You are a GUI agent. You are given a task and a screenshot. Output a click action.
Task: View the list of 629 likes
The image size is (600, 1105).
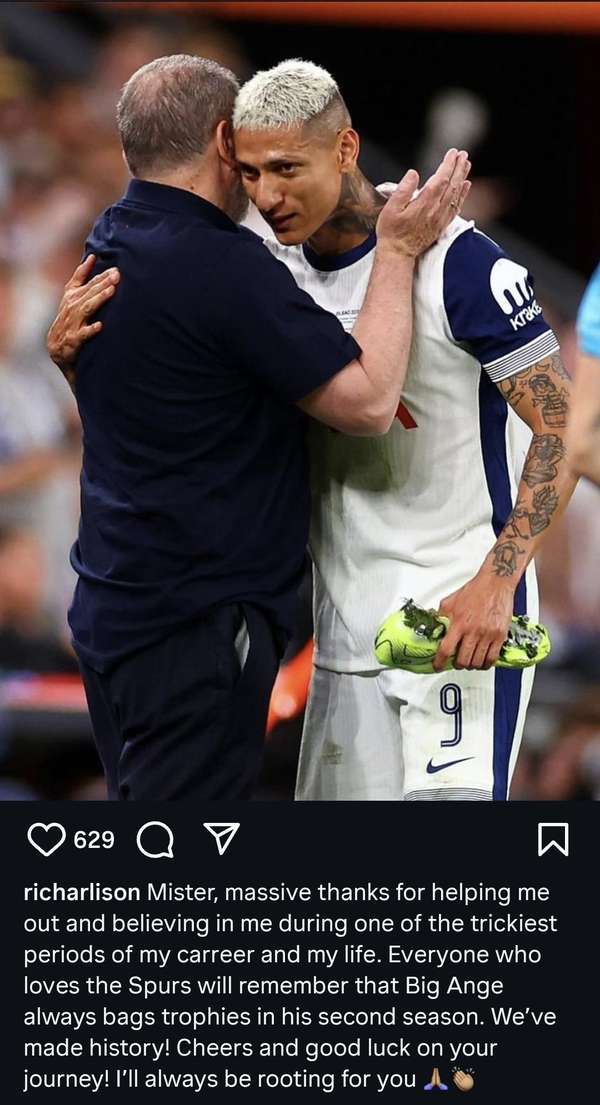click(94, 840)
